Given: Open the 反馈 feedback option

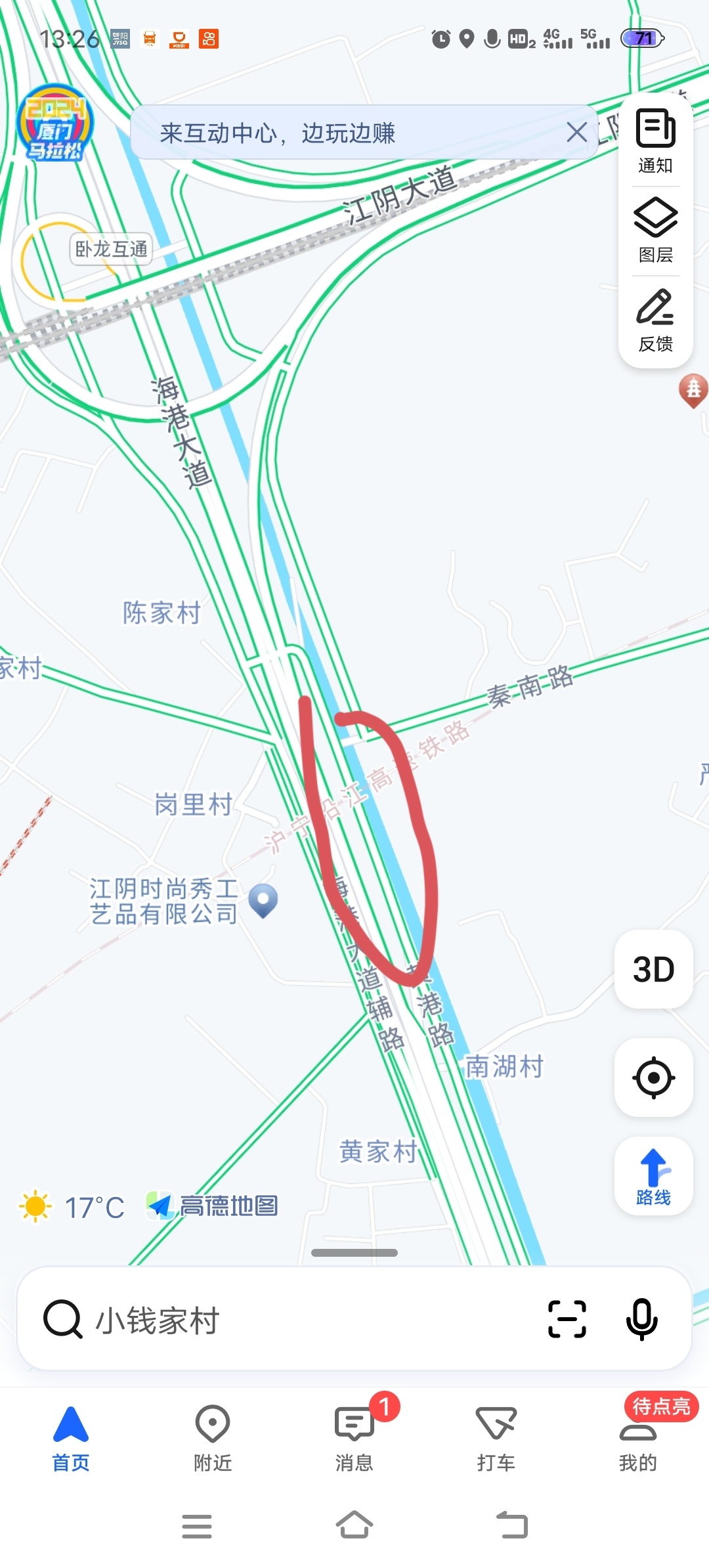Looking at the screenshot, I should tap(655, 320).
